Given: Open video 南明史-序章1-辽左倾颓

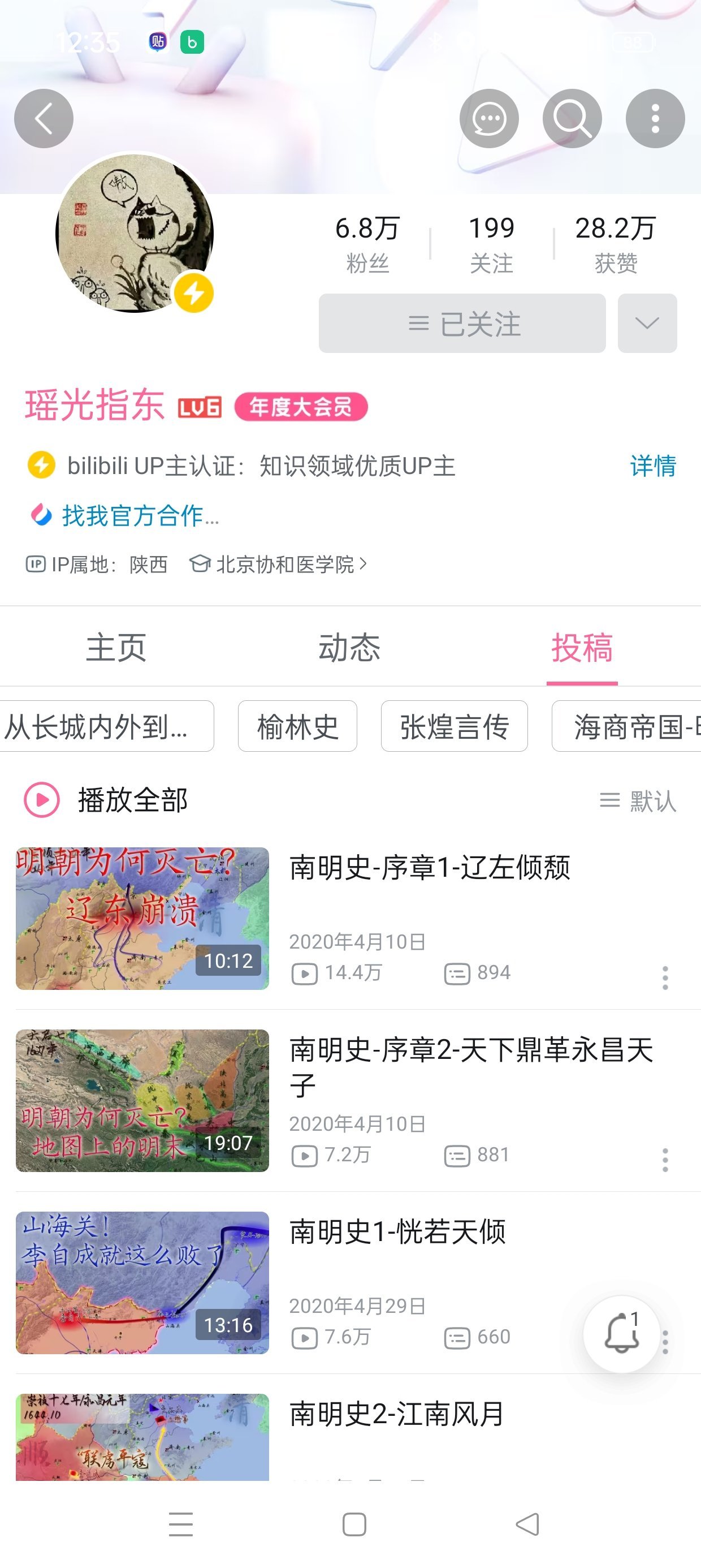Looking at the screenshot, I should 429,868.
